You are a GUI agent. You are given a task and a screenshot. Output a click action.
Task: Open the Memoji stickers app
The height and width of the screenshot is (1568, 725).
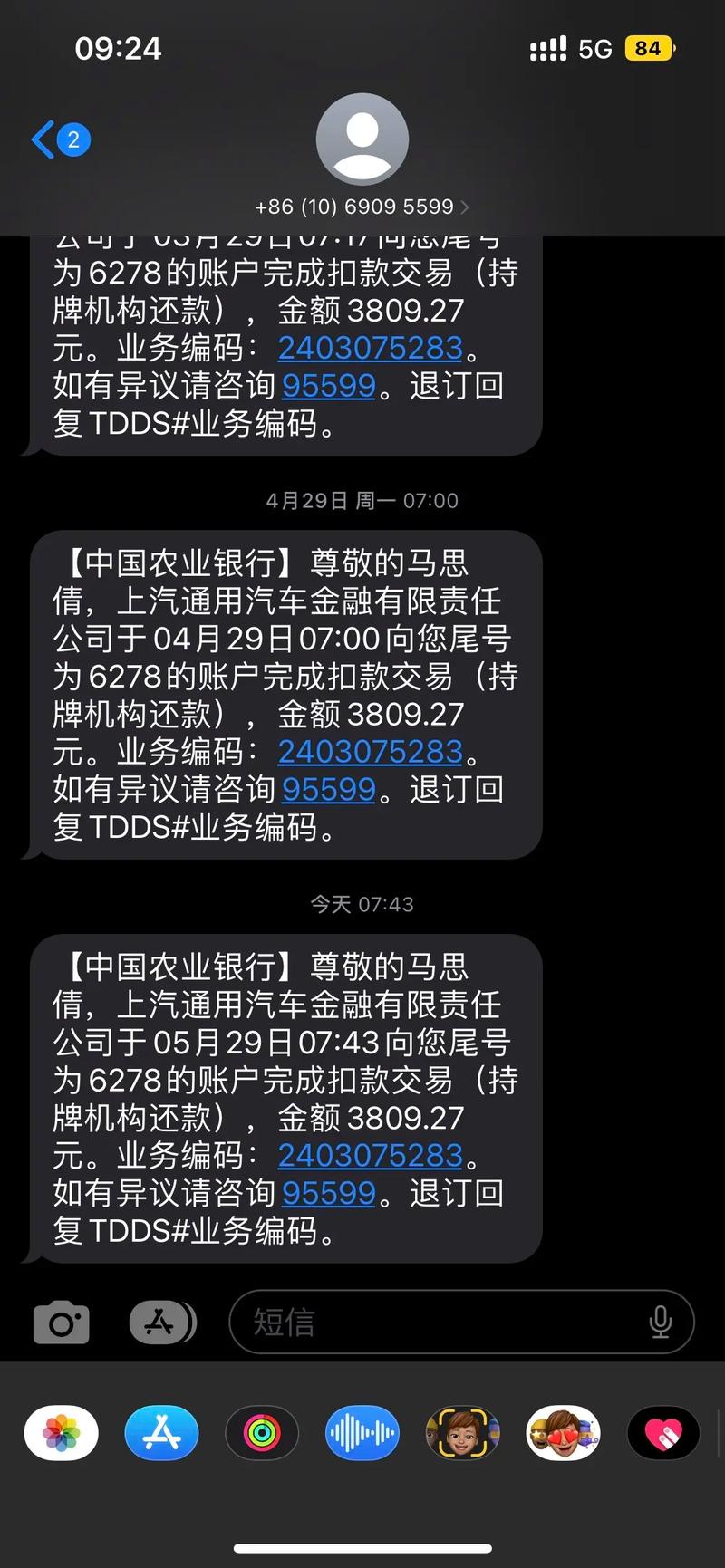pyautogui.click(x=563, y=1433)
